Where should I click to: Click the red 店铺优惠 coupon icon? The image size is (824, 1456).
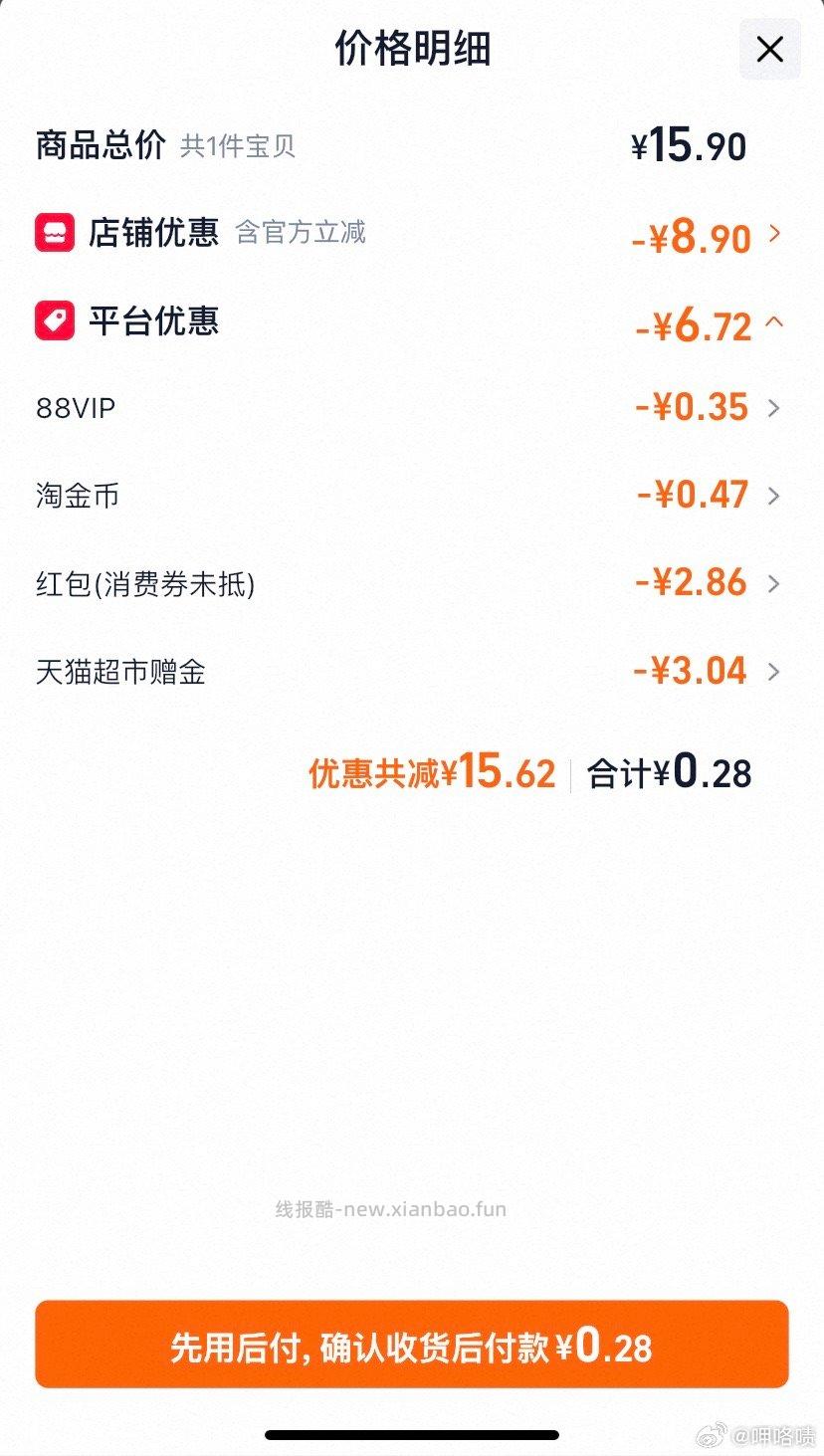[55, 232]
